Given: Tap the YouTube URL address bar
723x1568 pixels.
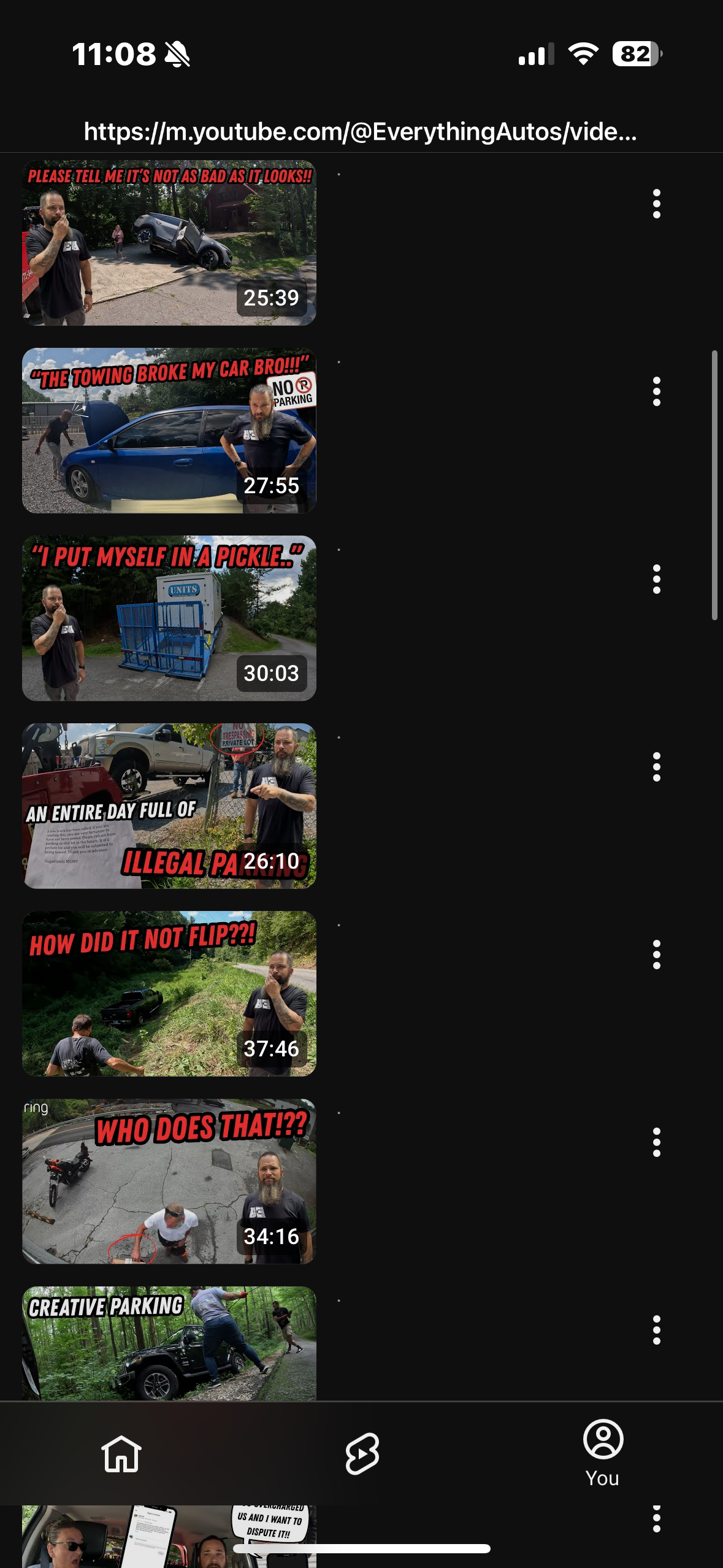Looking at the screenshot, I should click(361, 131).
